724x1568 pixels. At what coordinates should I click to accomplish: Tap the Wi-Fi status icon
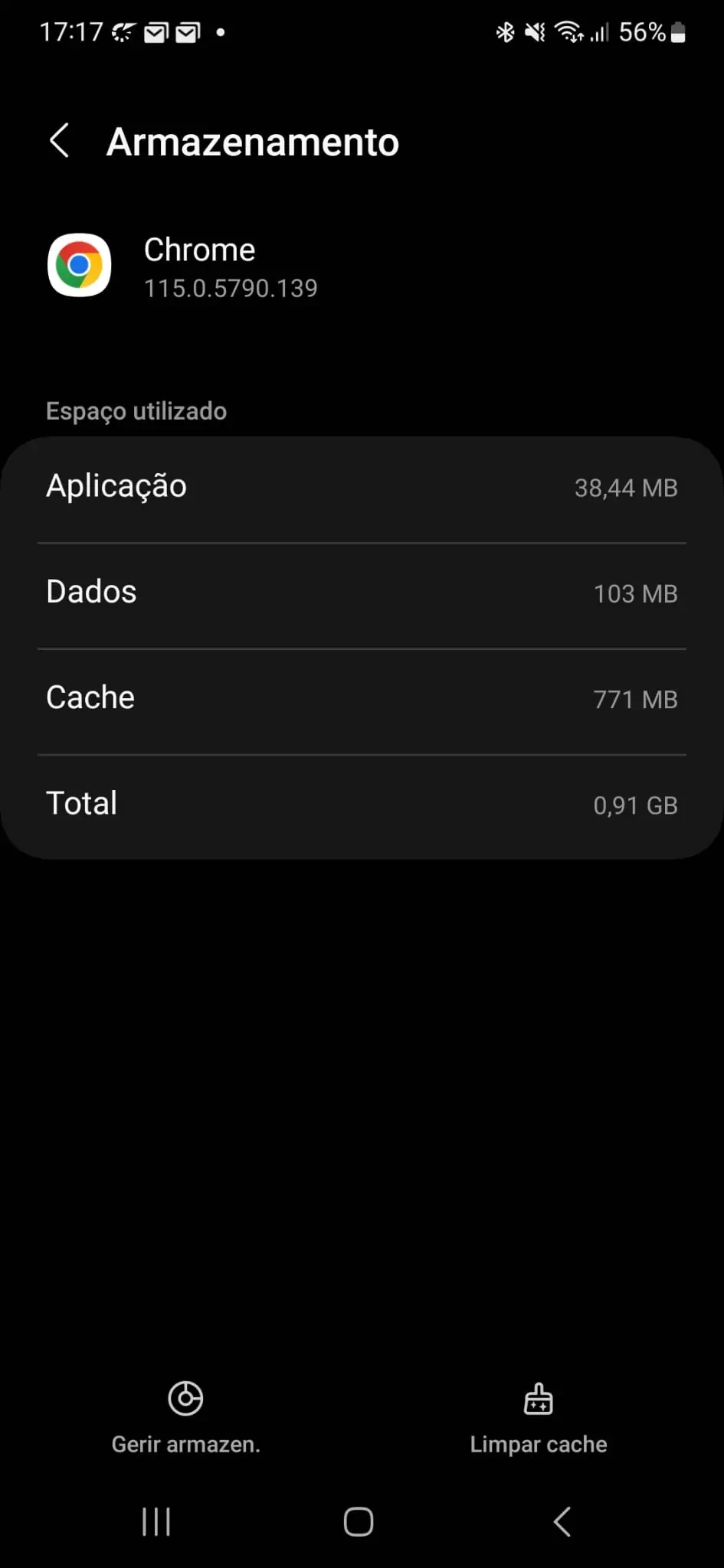click(x=568, y=32)
